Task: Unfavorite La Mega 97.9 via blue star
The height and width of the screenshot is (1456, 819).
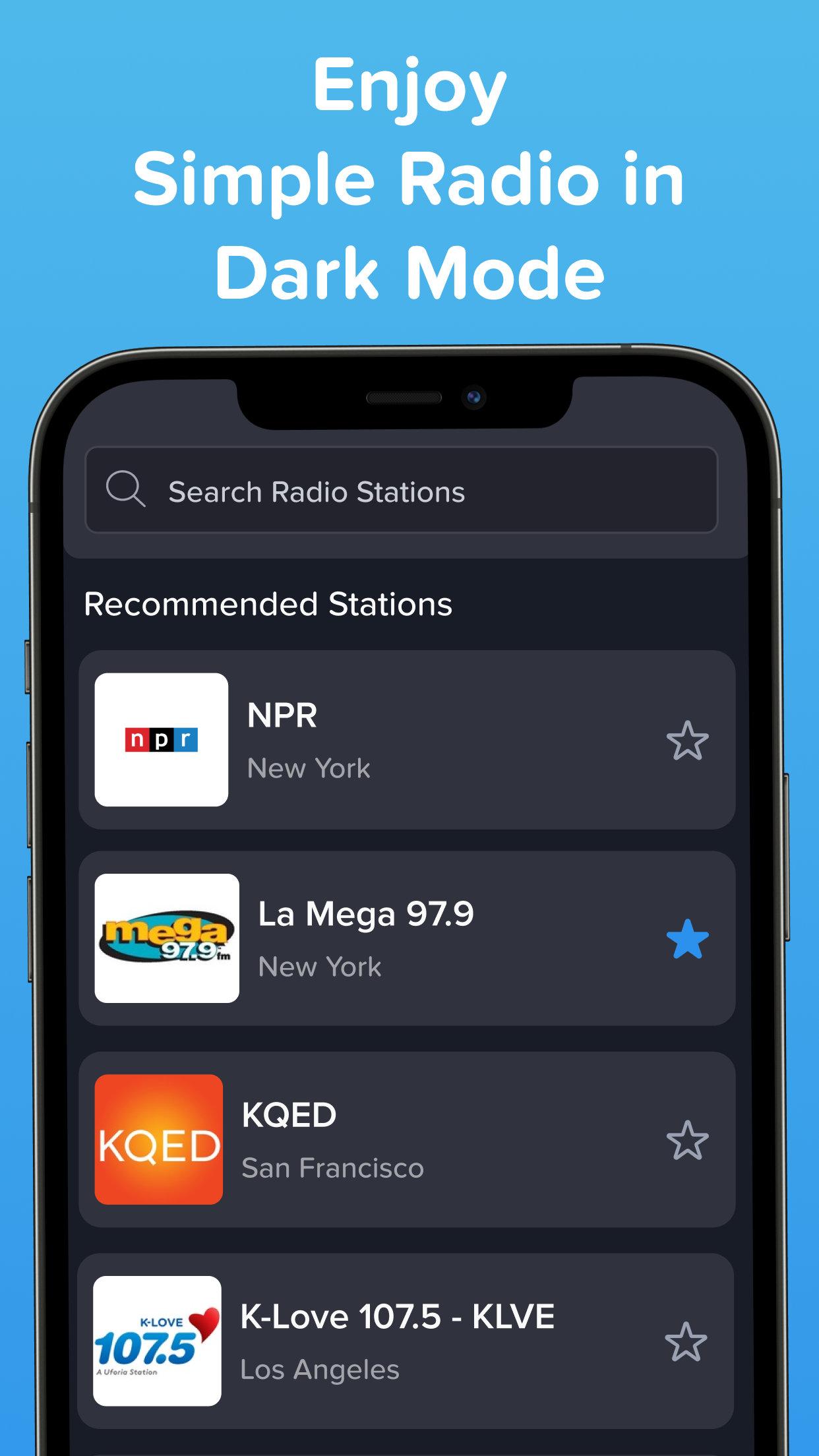Action: tap(686, 939)
